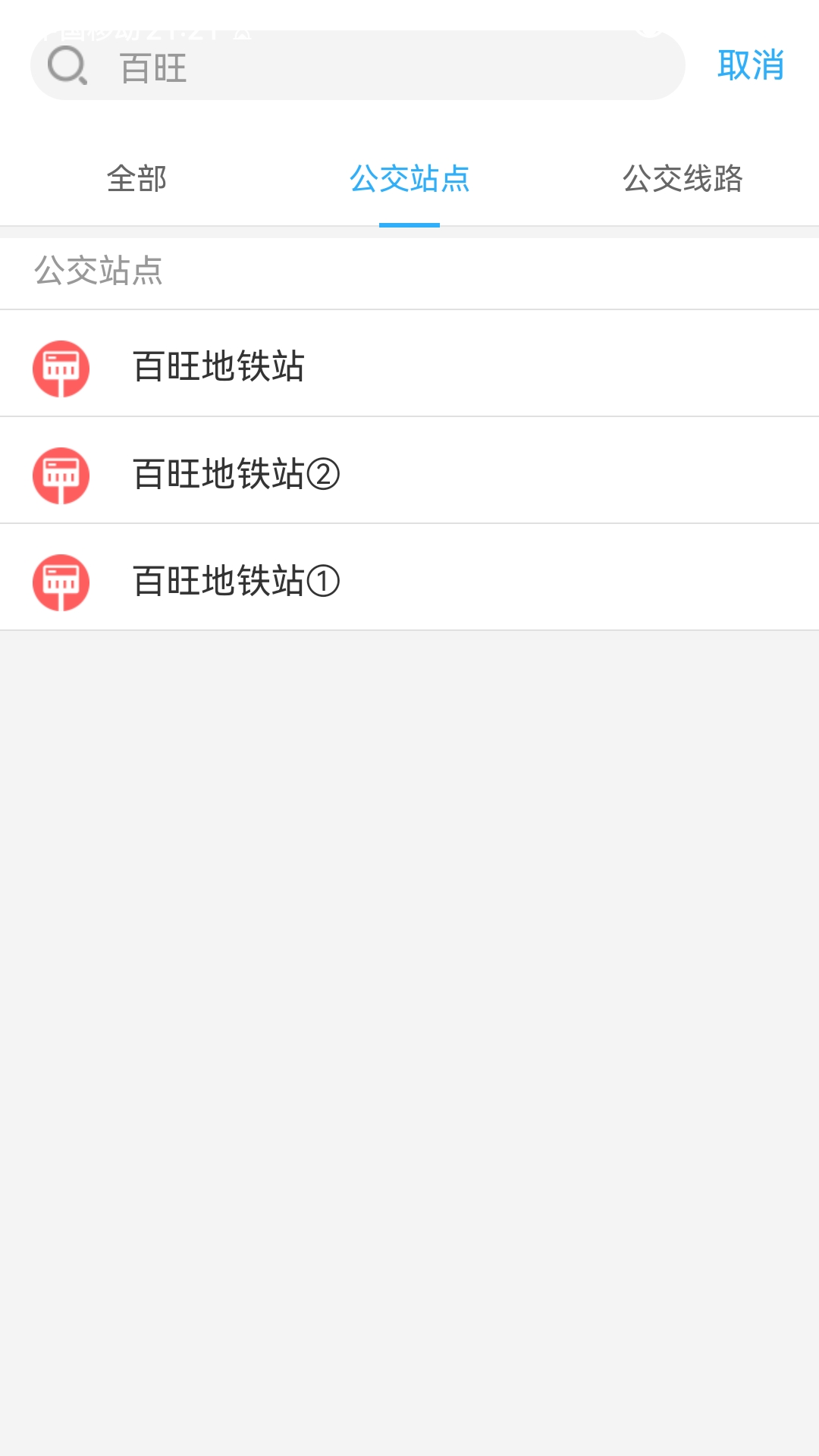
Task: Switch to the 全部 tab
Action: (138, 180)
